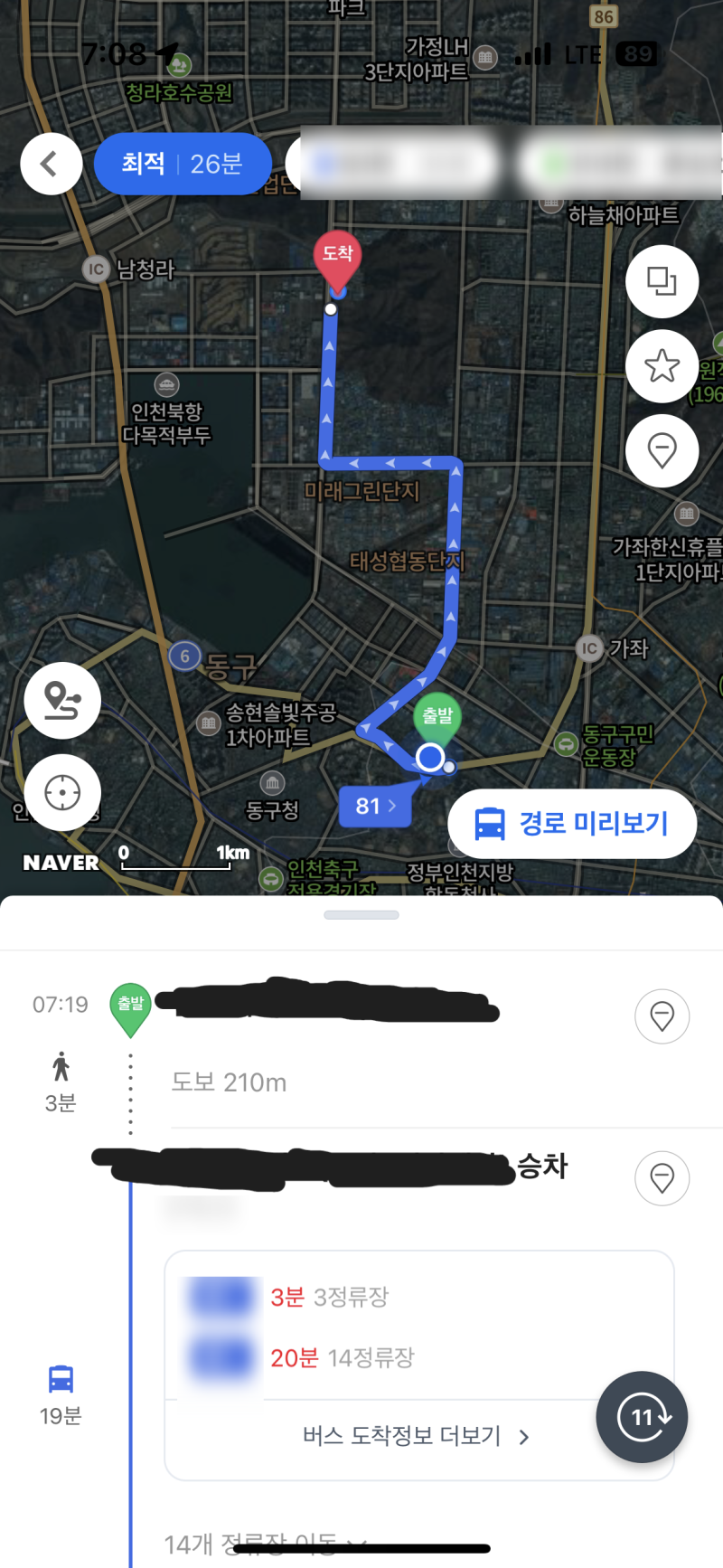
Task: Refresh bus arrival info timer button
Action: click(x=642, y=1417)
